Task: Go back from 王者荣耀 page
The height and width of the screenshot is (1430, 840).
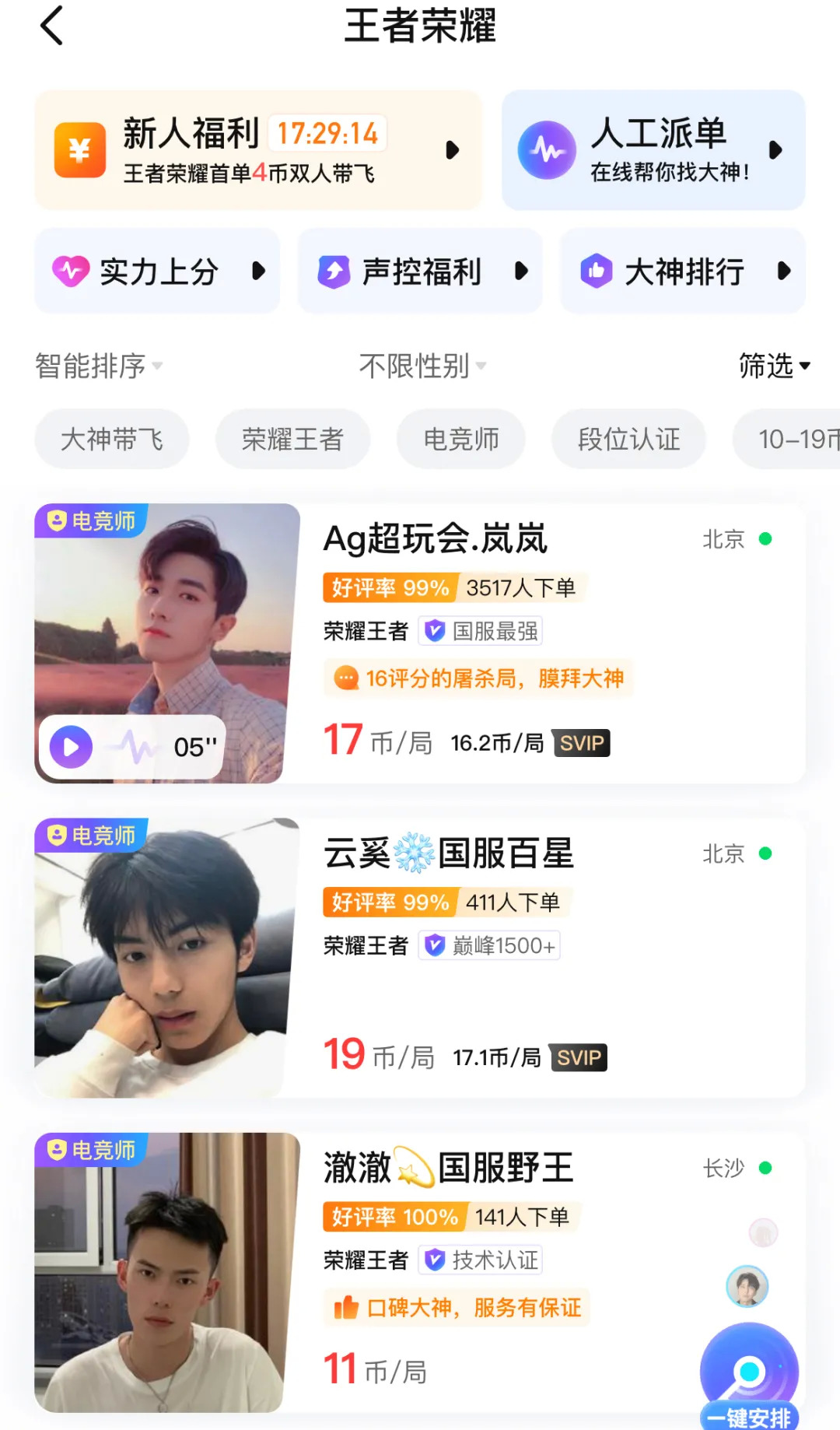Action: pyautogui.click(x=51, y=26)
